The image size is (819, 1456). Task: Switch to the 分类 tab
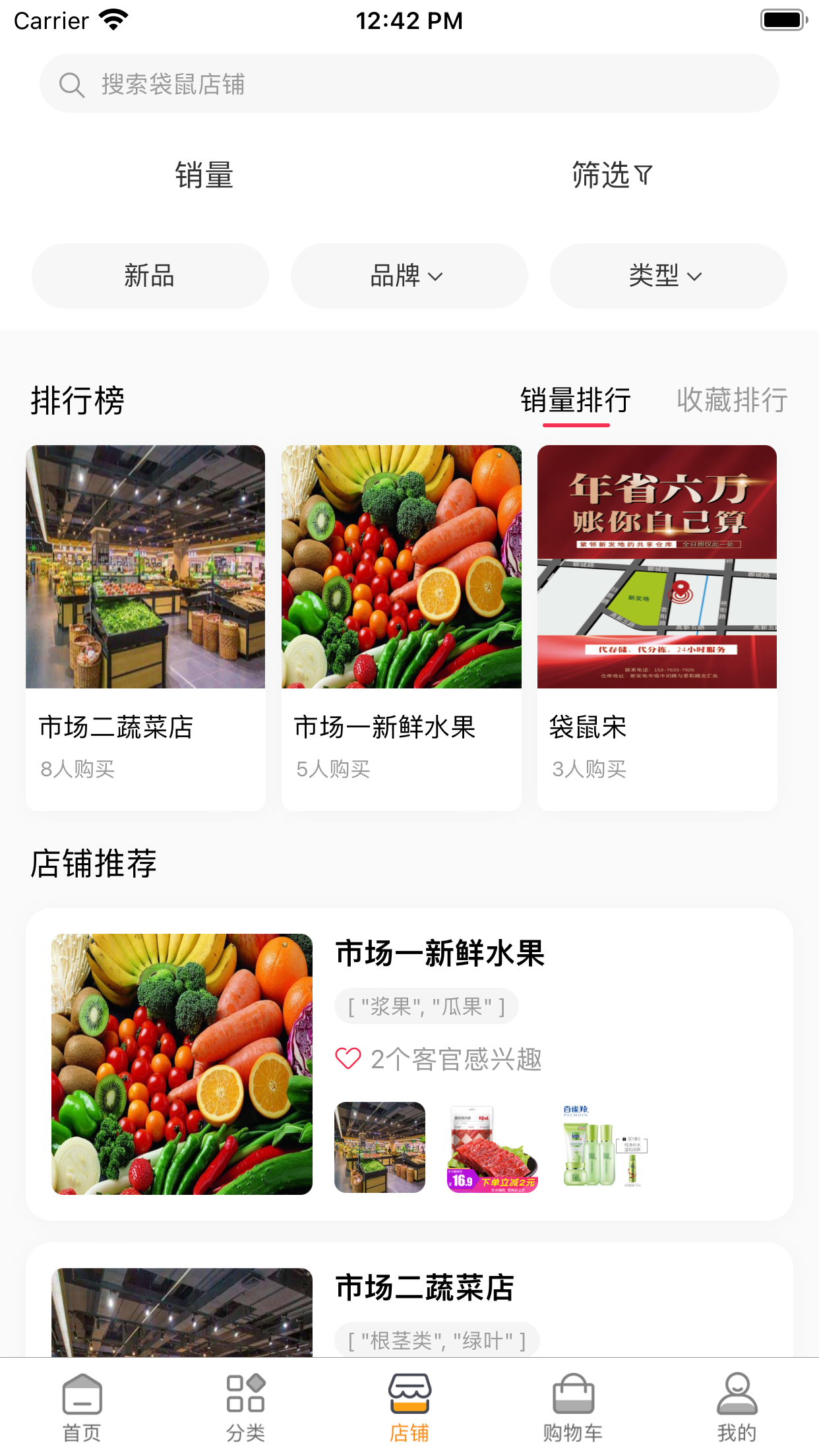pos(245,1407)
